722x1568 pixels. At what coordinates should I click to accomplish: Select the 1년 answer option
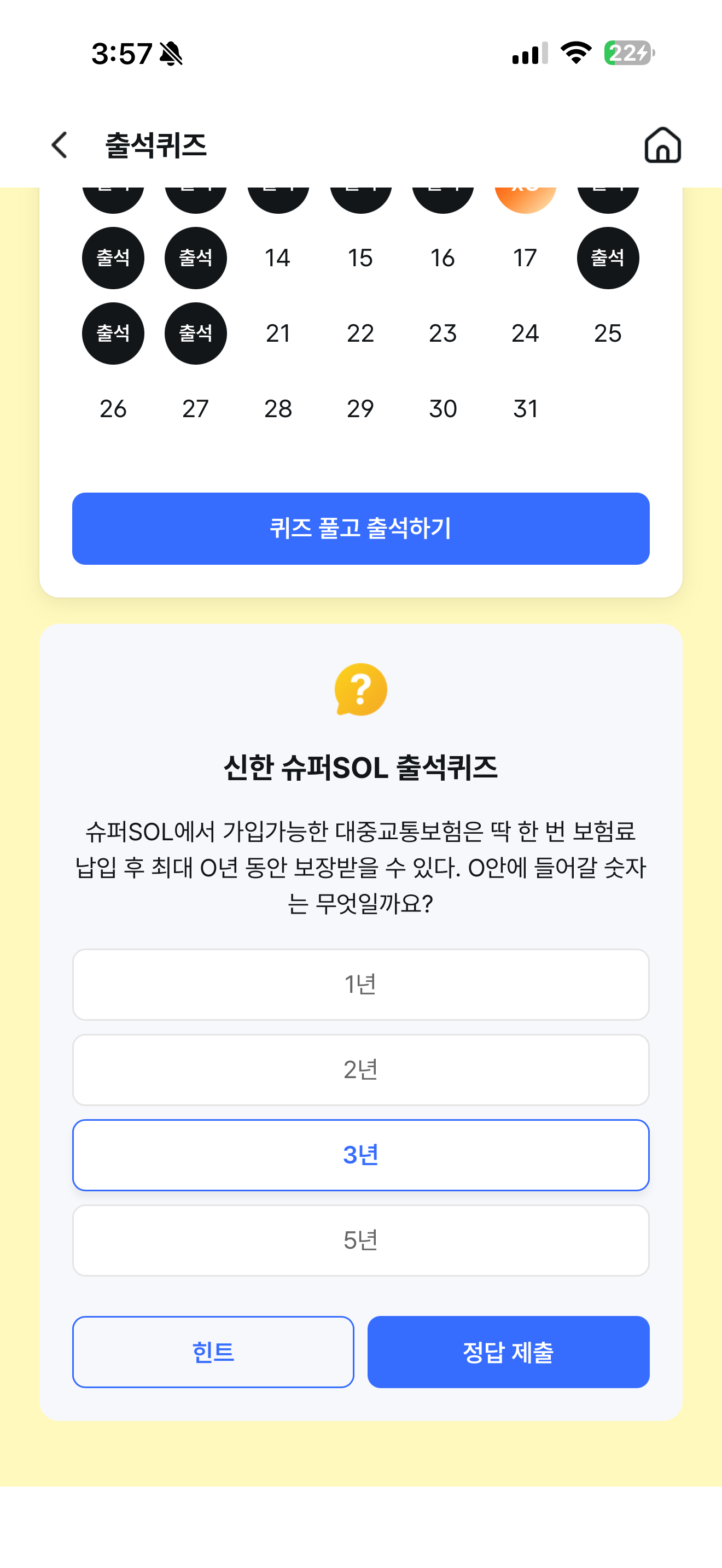pyautogui.click(x=361, y=984)
